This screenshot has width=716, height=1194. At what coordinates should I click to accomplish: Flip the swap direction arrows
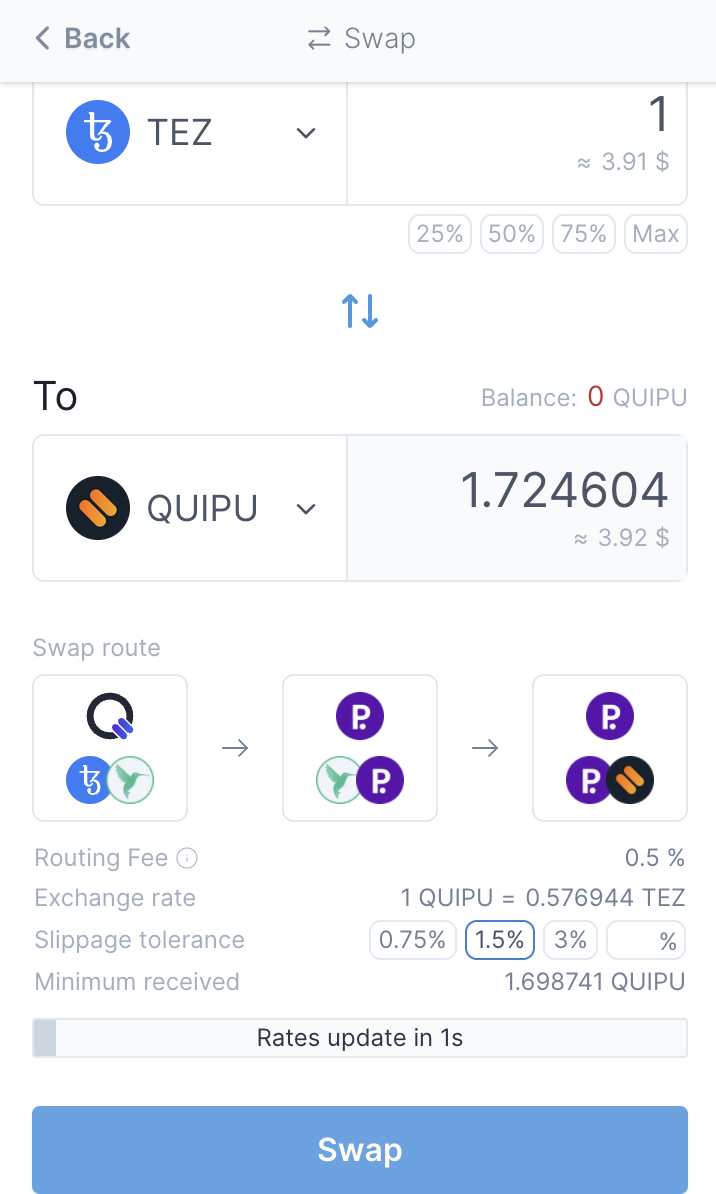coord(360,311)
